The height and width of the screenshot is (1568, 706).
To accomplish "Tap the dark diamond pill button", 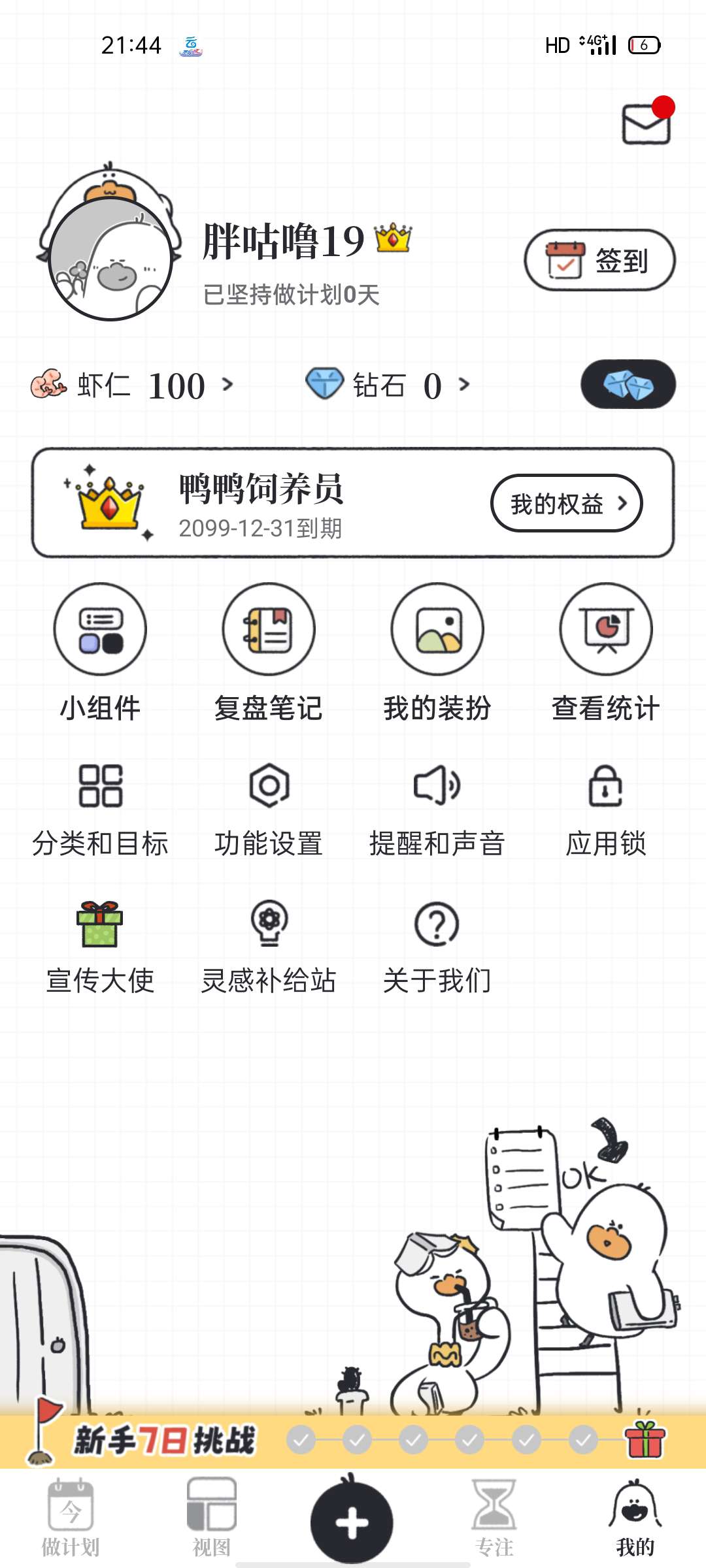I will (628, 385).
